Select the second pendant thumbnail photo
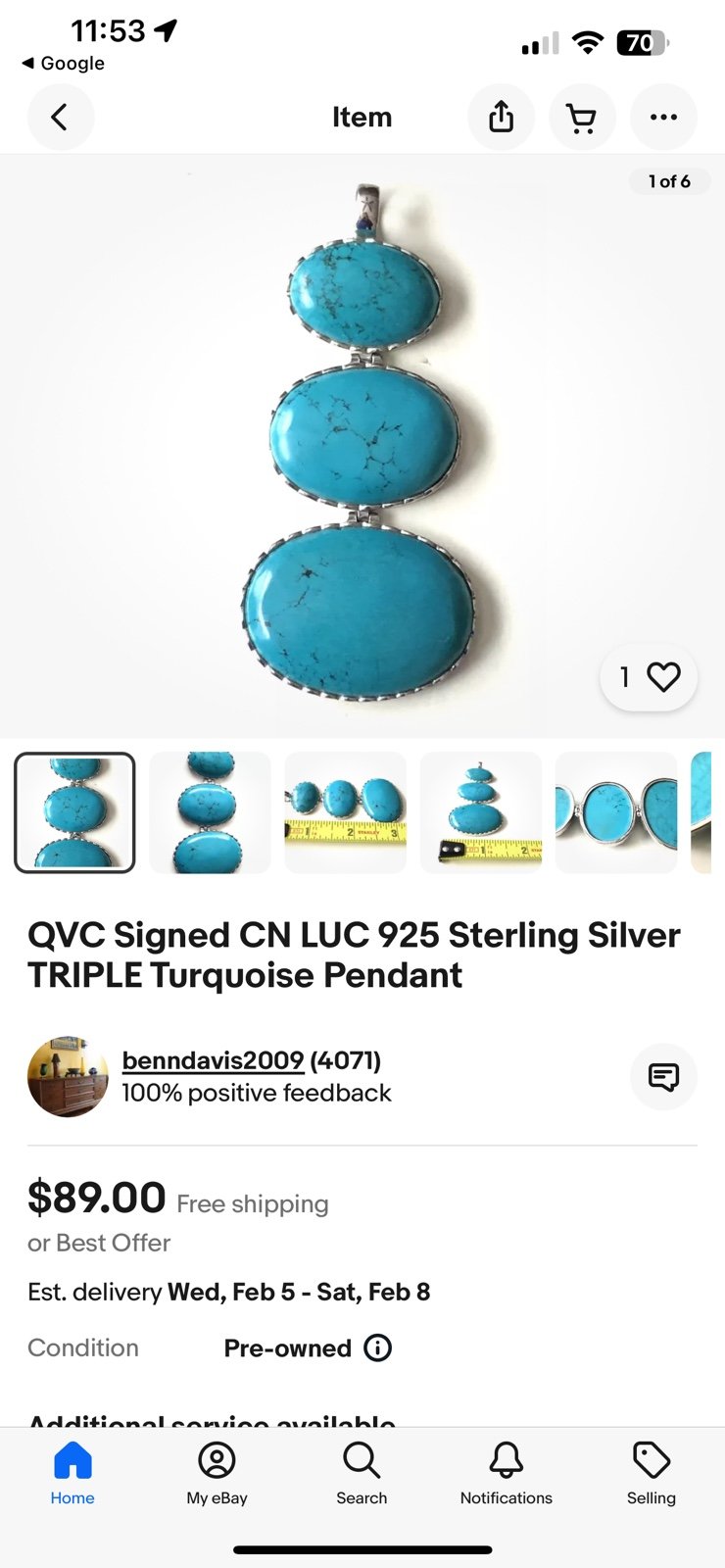The image size is (725, 1568). (x=210, y=812)
